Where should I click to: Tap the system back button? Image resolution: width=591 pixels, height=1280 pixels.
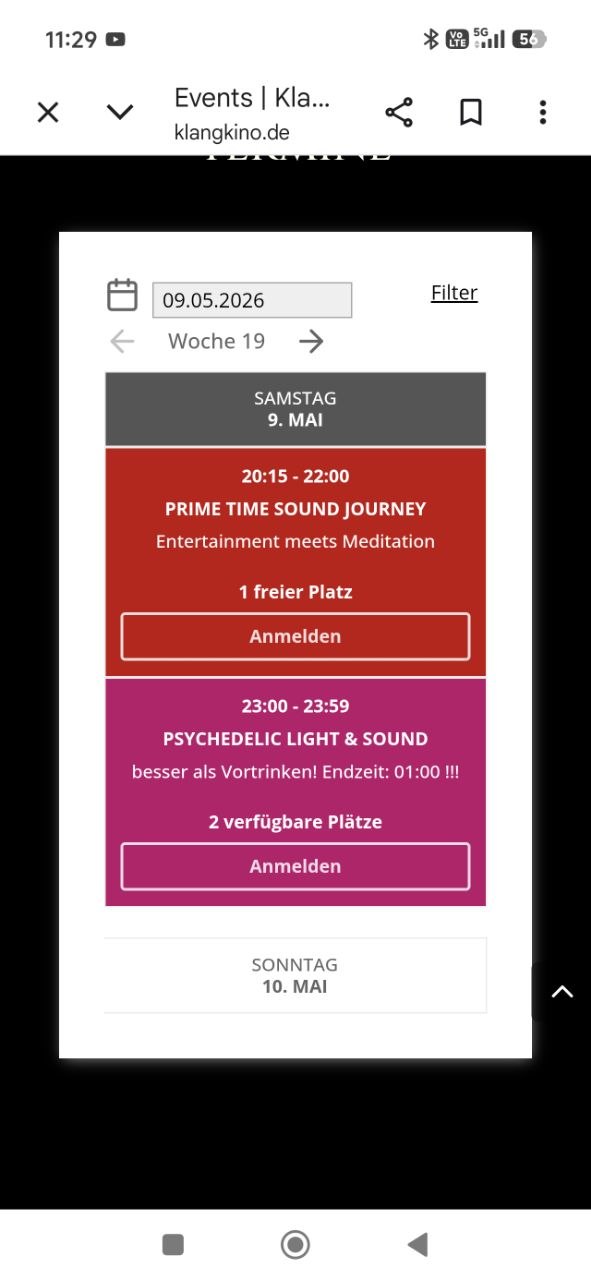pyautogui.click(x=418, y=1244)
